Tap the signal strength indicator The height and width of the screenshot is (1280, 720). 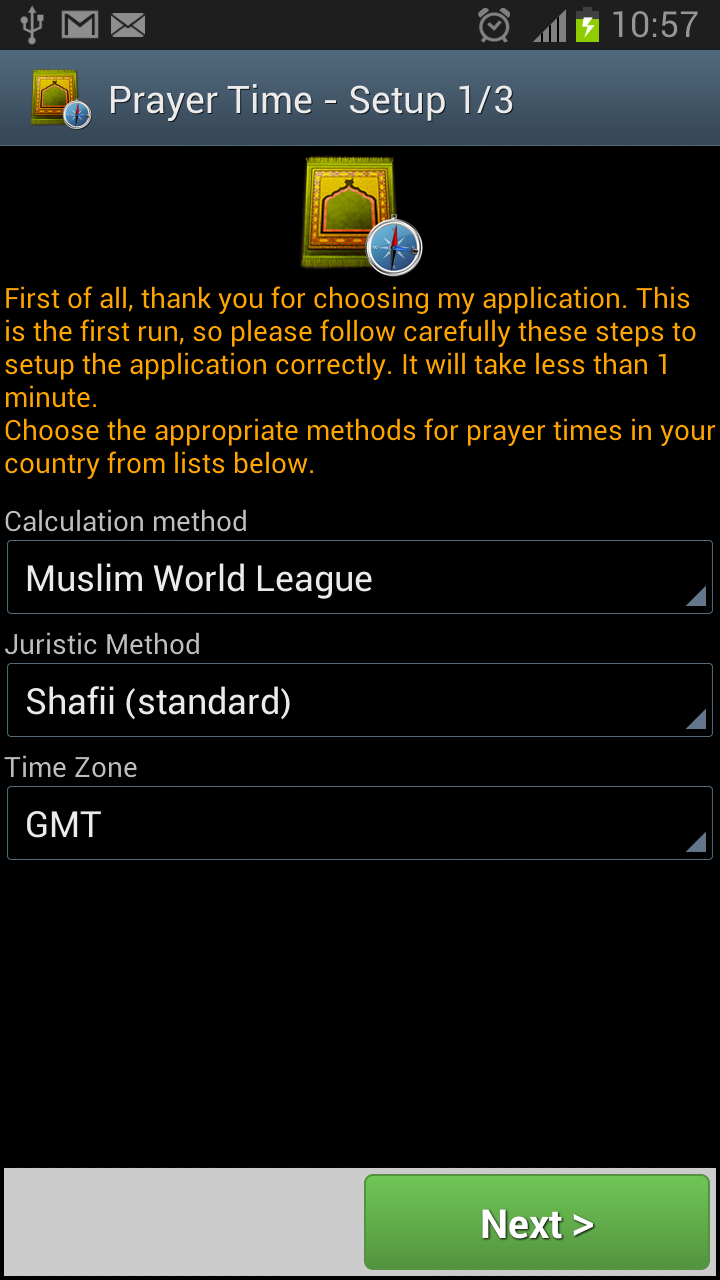pos(547,25)
